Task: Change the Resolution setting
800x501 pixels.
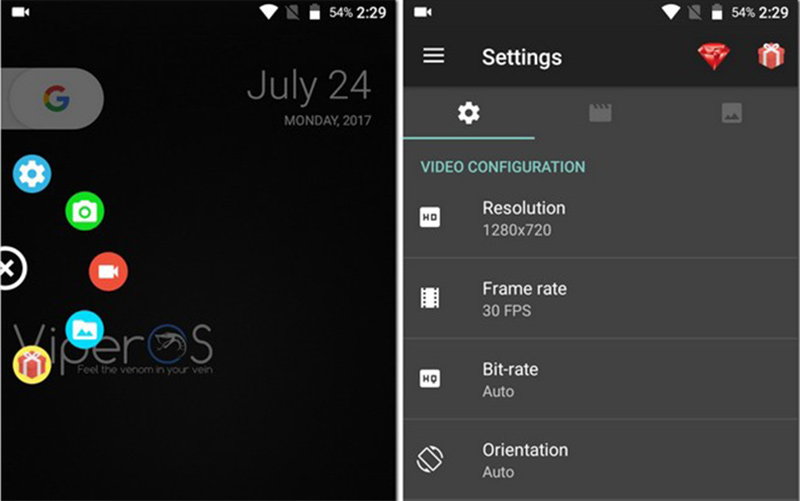Action: (x=600, y=218)
